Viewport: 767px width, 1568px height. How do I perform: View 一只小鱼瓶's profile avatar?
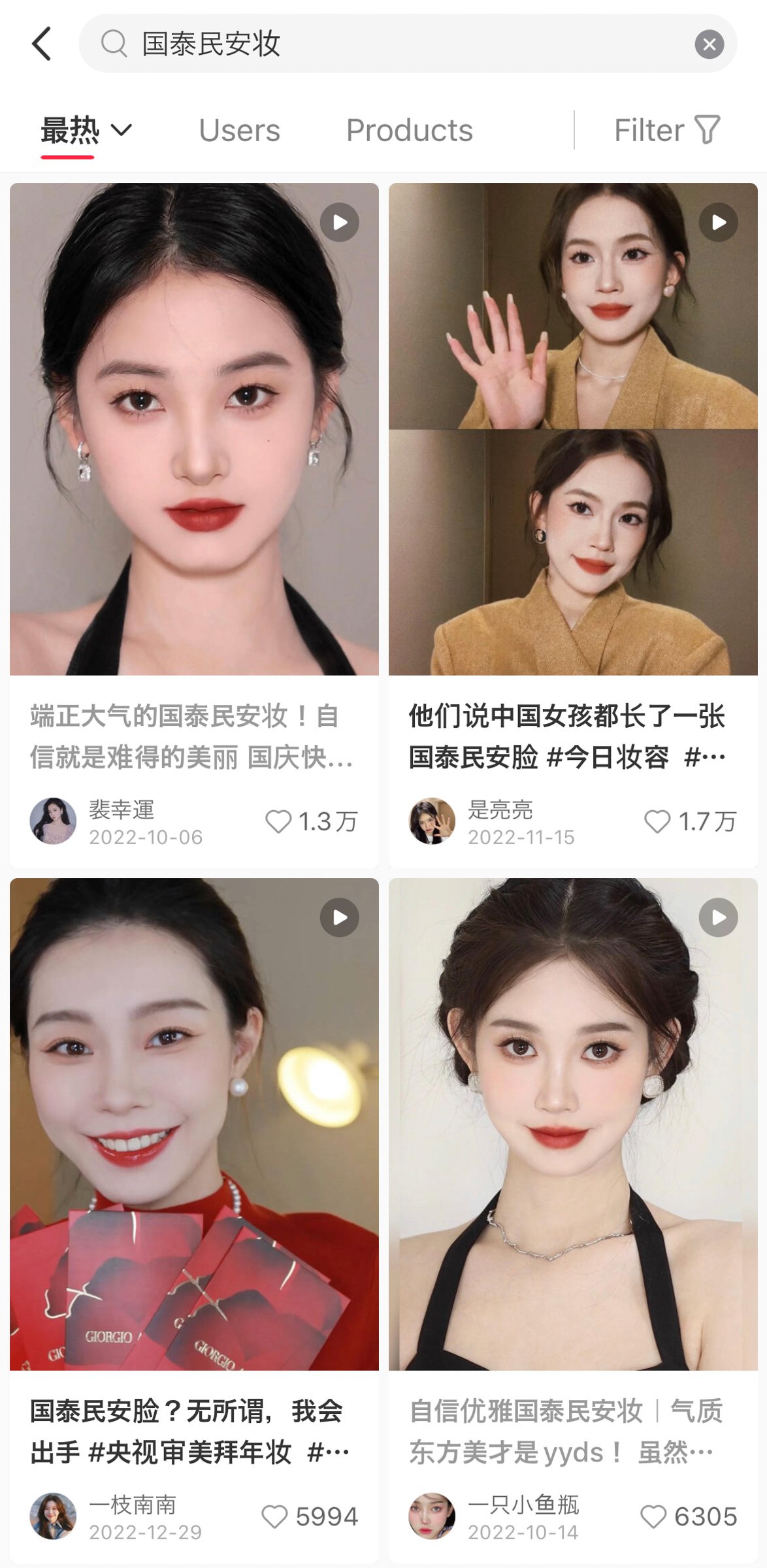tap(432, 1516)
